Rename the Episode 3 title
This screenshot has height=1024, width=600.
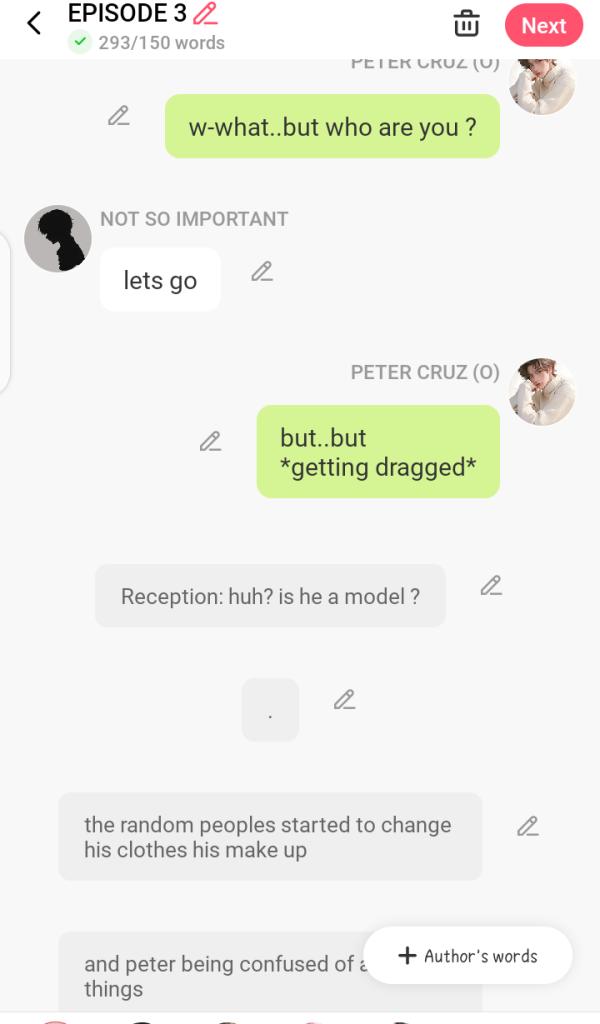pos(205,14)
